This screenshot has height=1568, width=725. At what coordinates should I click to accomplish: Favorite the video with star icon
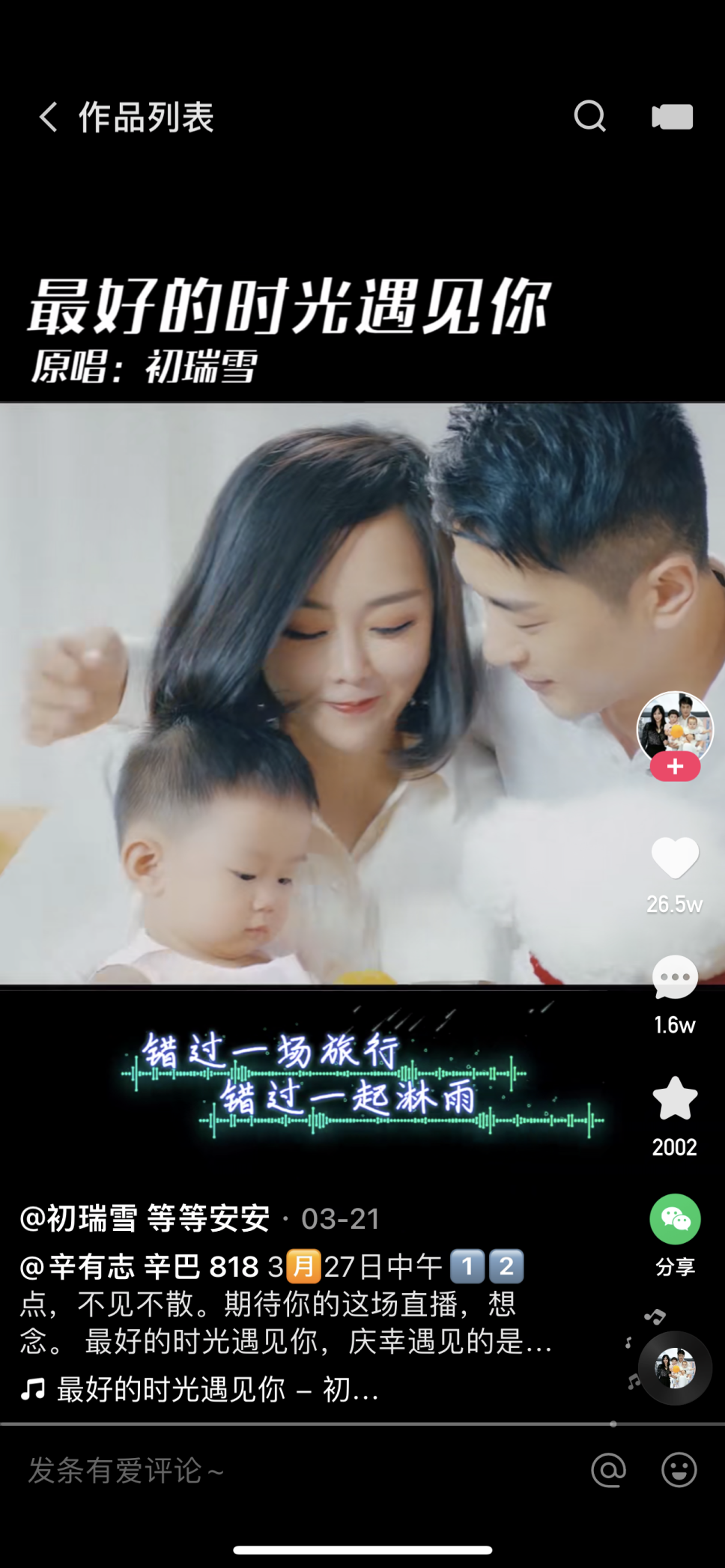(x=675, y=1098)
